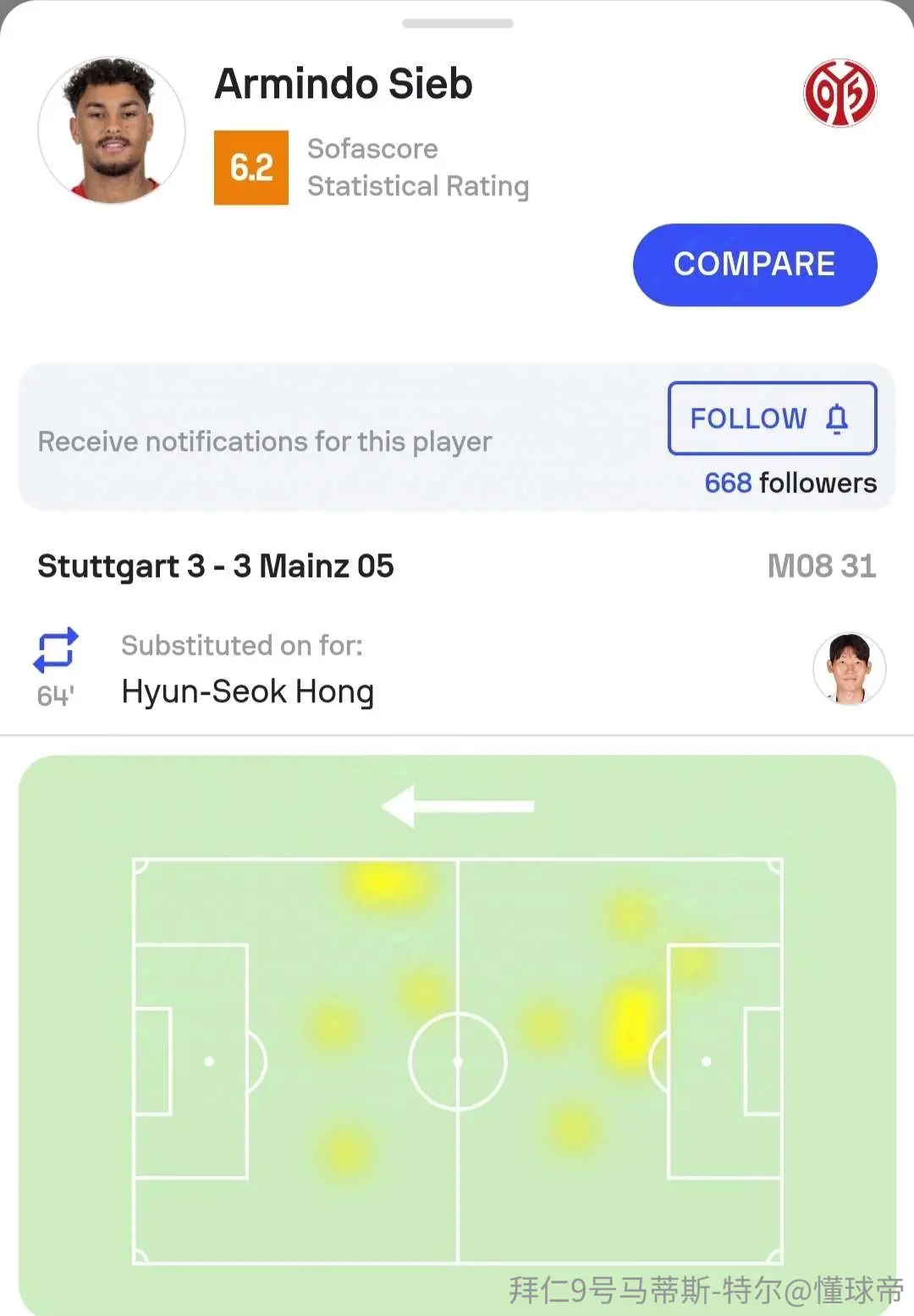Tap the COMPARE button
This screenshot has width=914, height=1316.
coord(755,265)
